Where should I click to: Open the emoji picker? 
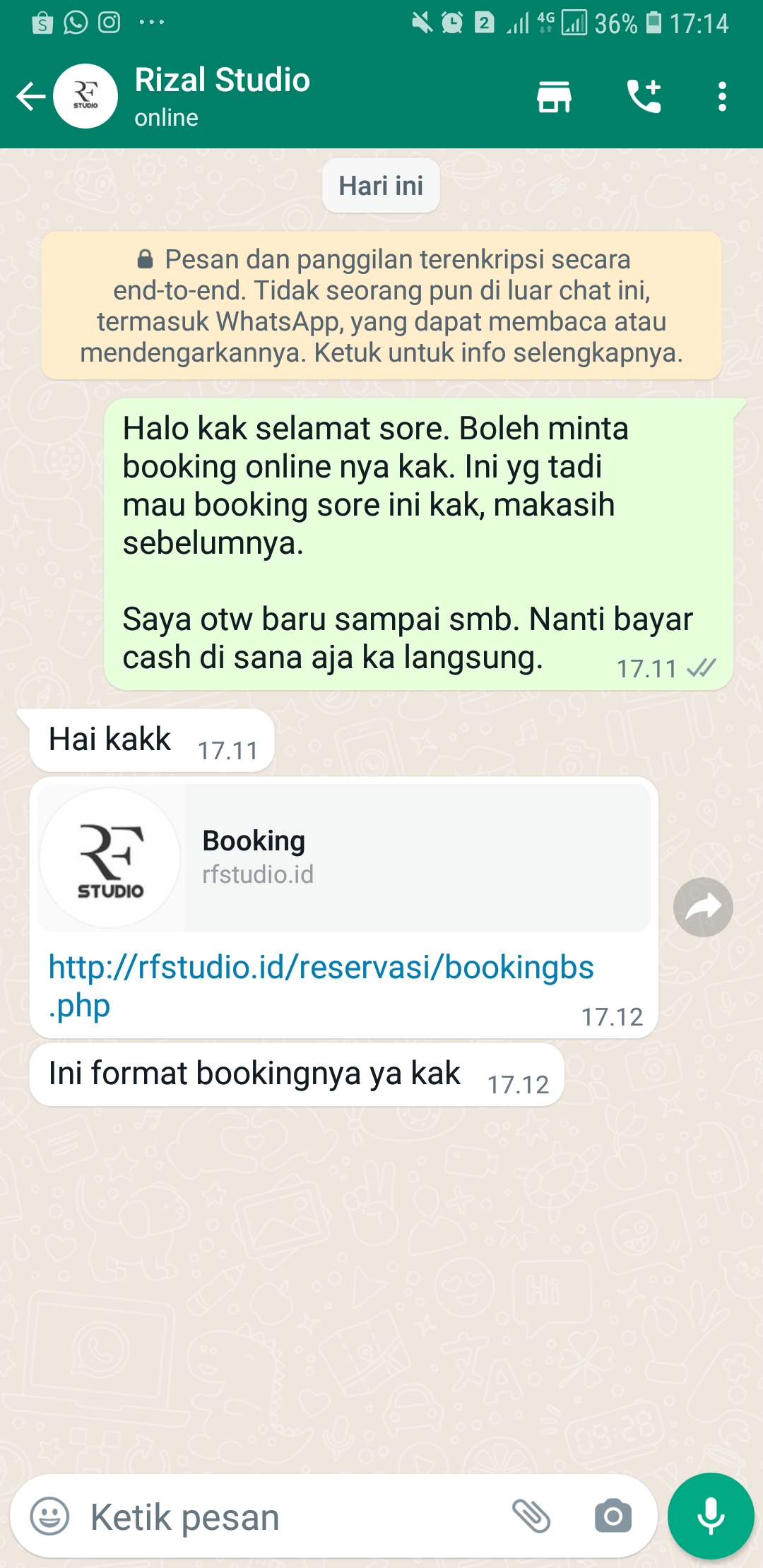[x=49, y=1516]
